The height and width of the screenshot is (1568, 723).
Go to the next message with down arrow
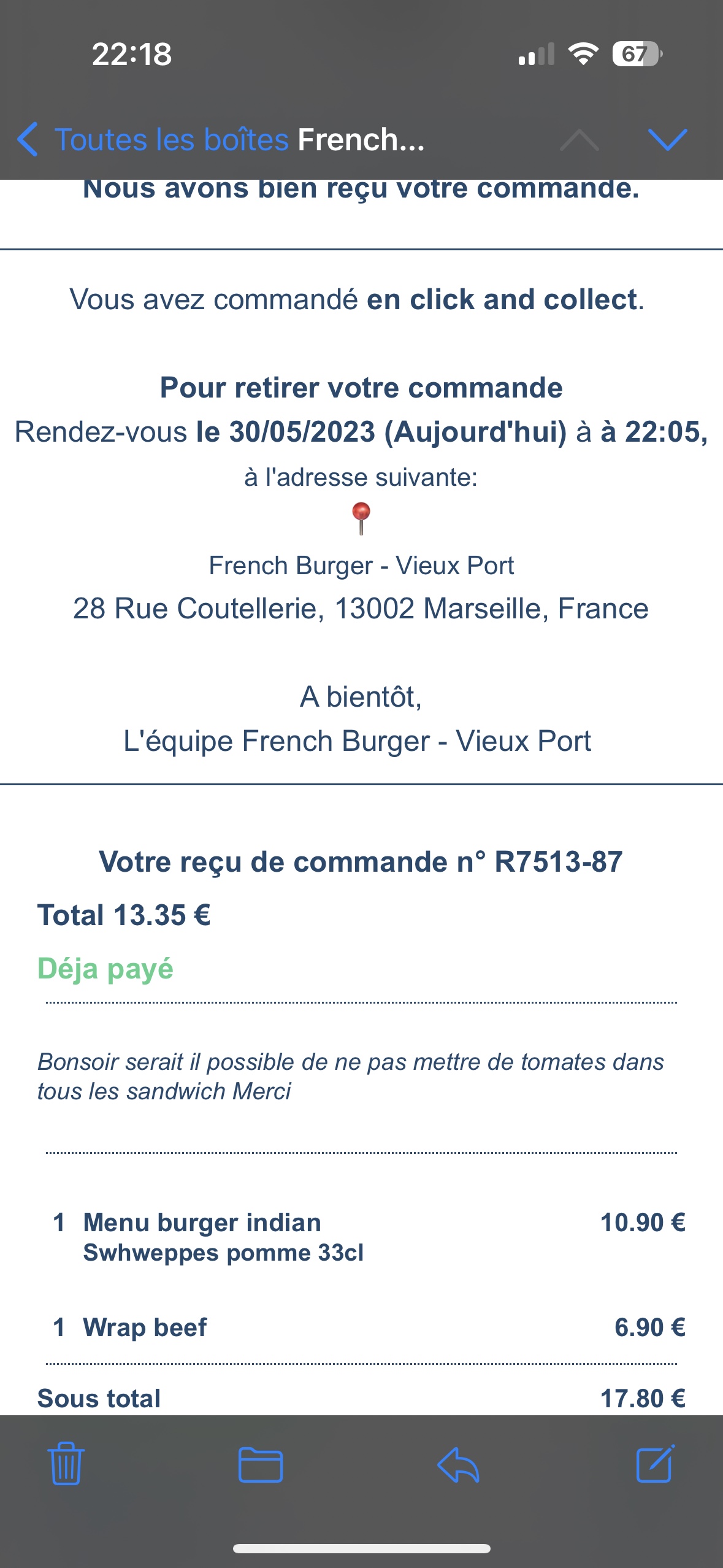coord(667,139)
